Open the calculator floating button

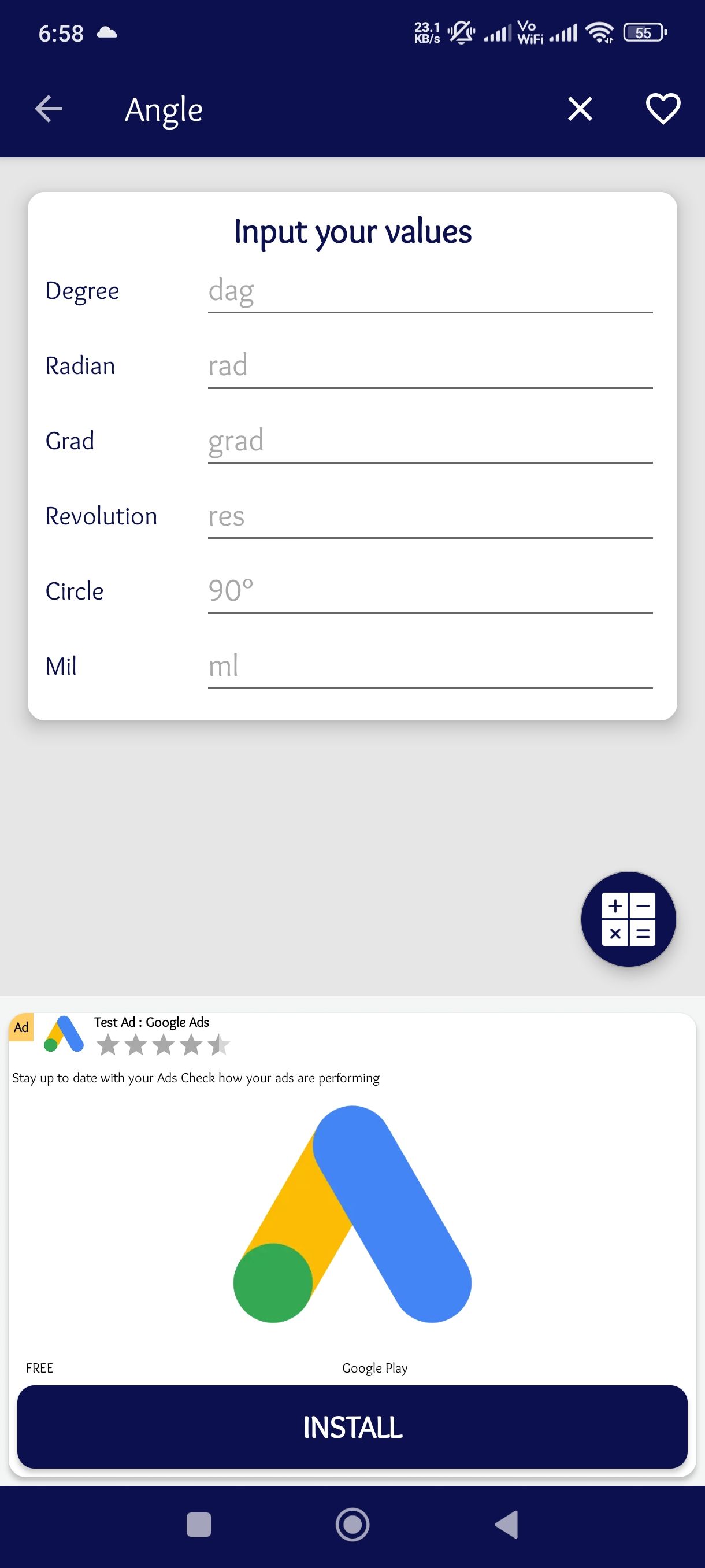[628, 919]
